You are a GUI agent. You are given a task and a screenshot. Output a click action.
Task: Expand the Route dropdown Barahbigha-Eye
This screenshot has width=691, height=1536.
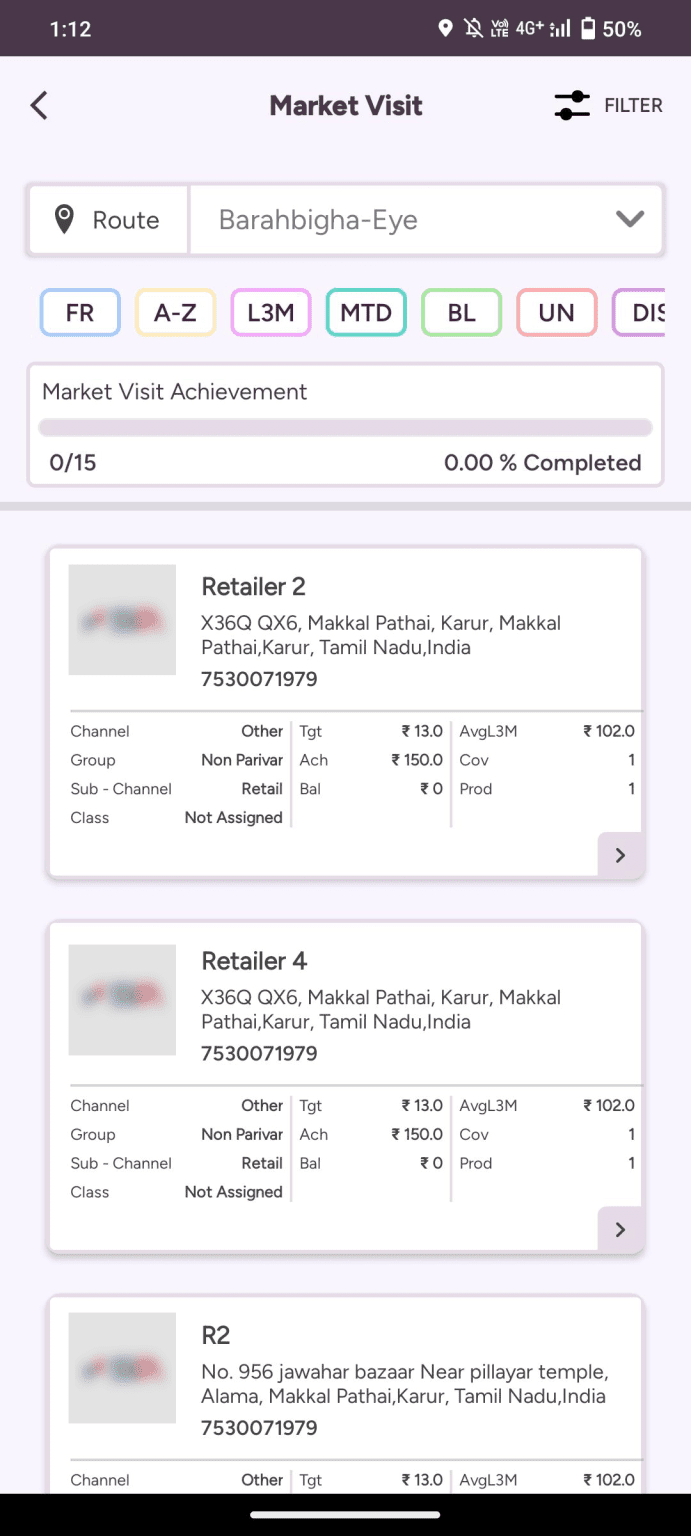pyautogui.click(x=427, y=219)
